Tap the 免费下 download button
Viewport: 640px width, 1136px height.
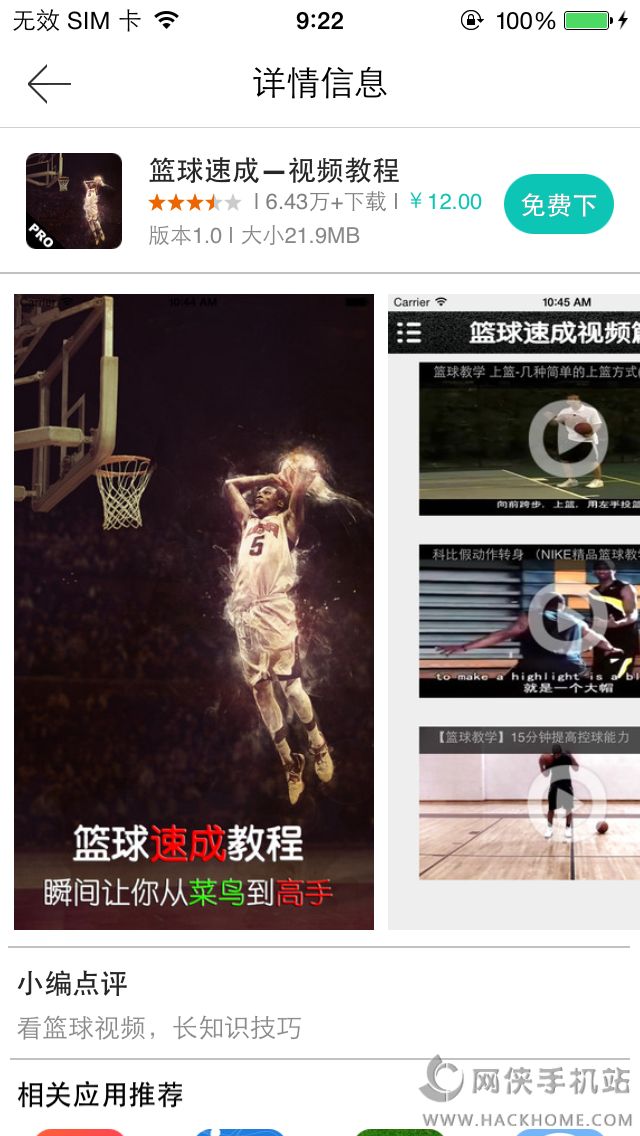(x=557, y=204)
